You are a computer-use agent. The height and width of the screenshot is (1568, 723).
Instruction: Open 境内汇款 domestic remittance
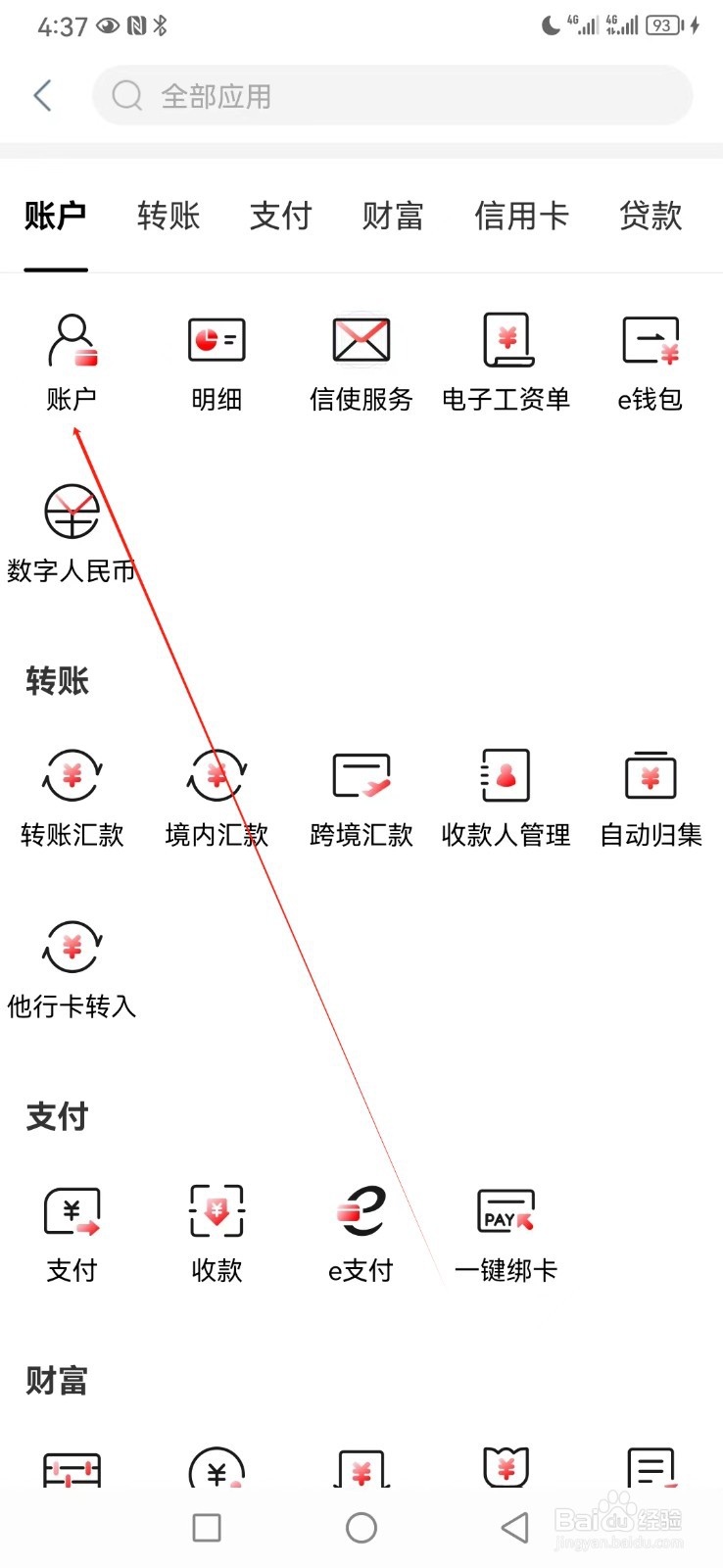[x=216, y=796]
